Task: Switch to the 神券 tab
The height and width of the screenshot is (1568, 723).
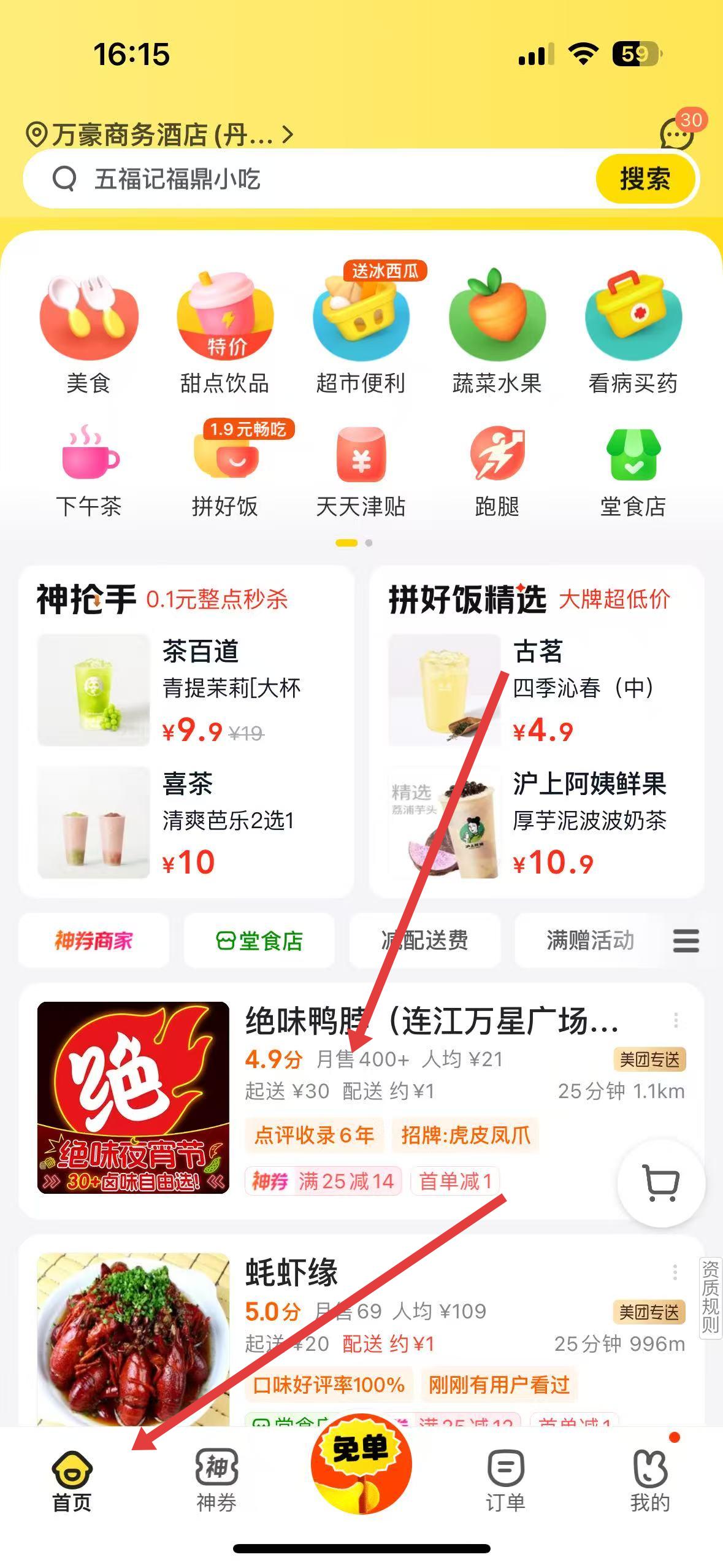Action: click(x=216, y=1480)
